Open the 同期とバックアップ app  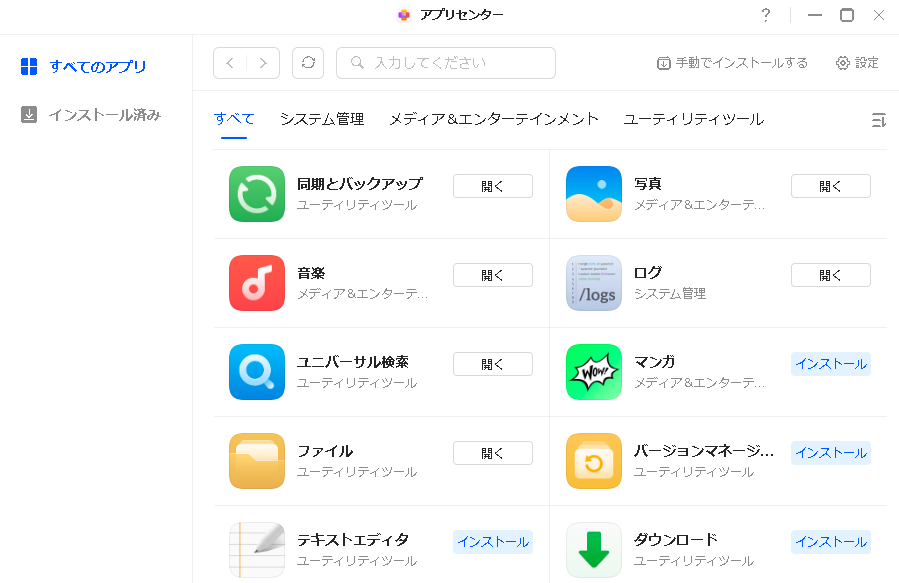(493, 186)
